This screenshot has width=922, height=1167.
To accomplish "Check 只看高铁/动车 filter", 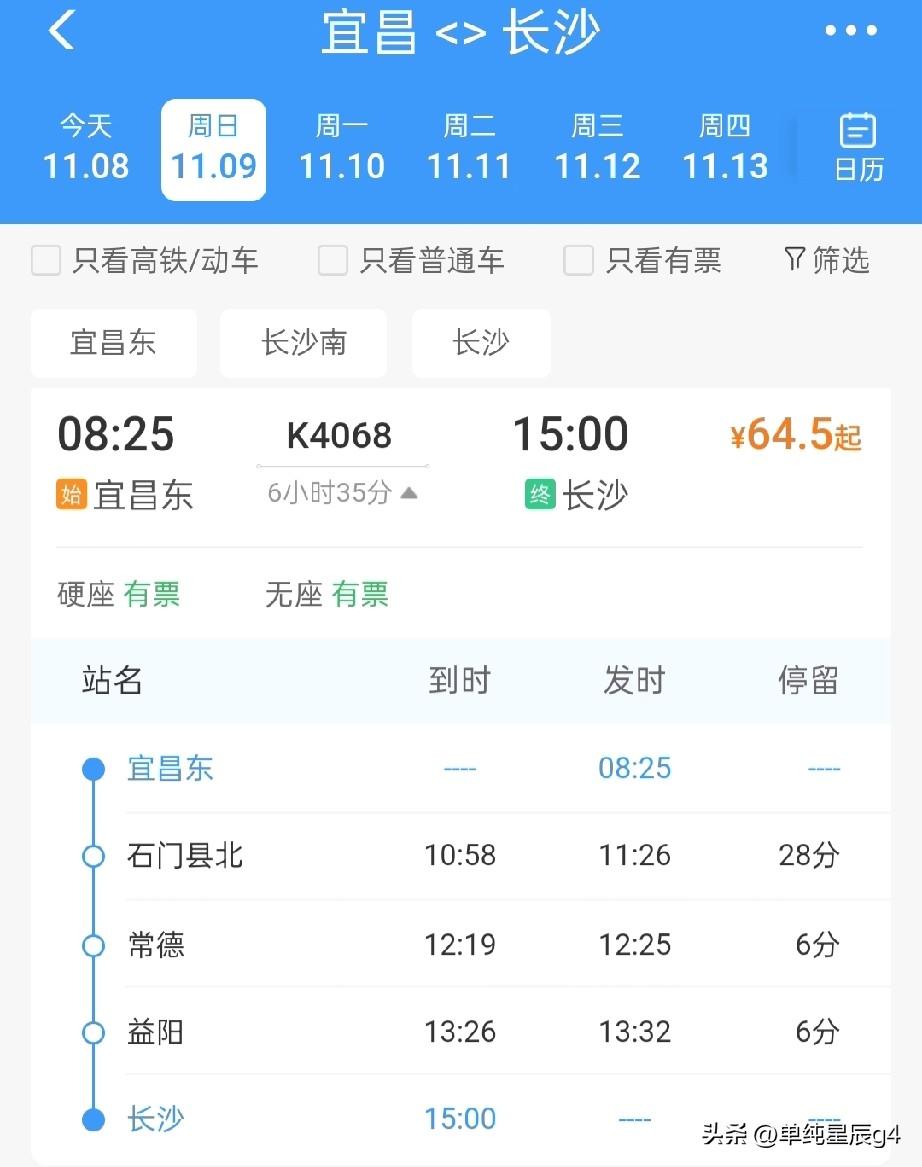I will [x=47, y=261].
